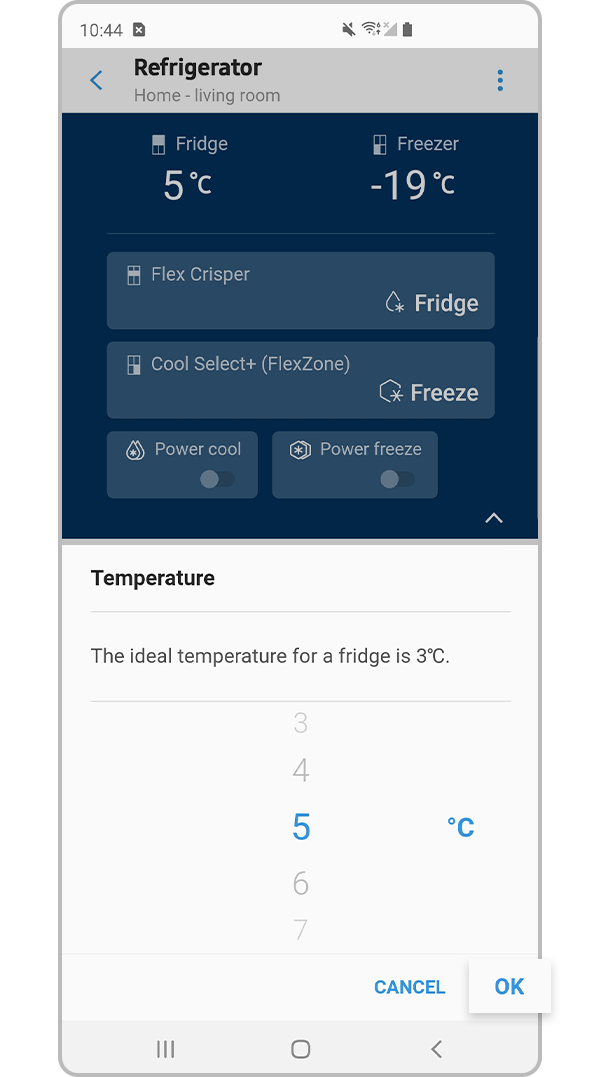Open the Fridge temperature setting
The height and width of the screenshot is (1077, 600).
point(187,172)
